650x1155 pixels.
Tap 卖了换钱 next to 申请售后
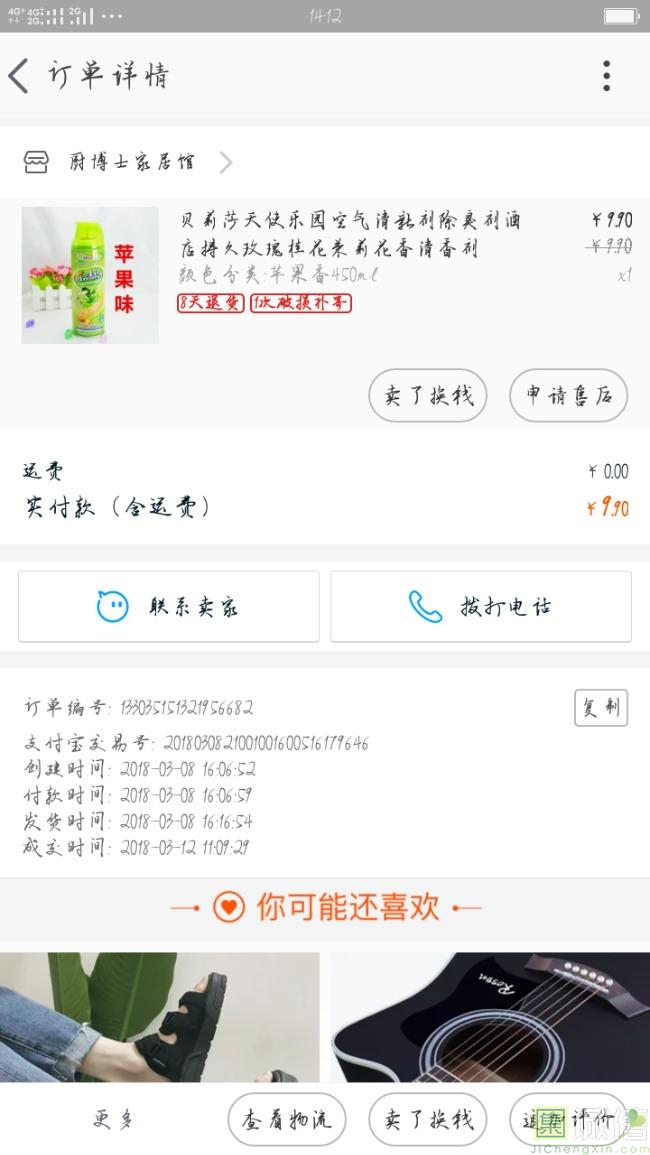coord(428,396)
